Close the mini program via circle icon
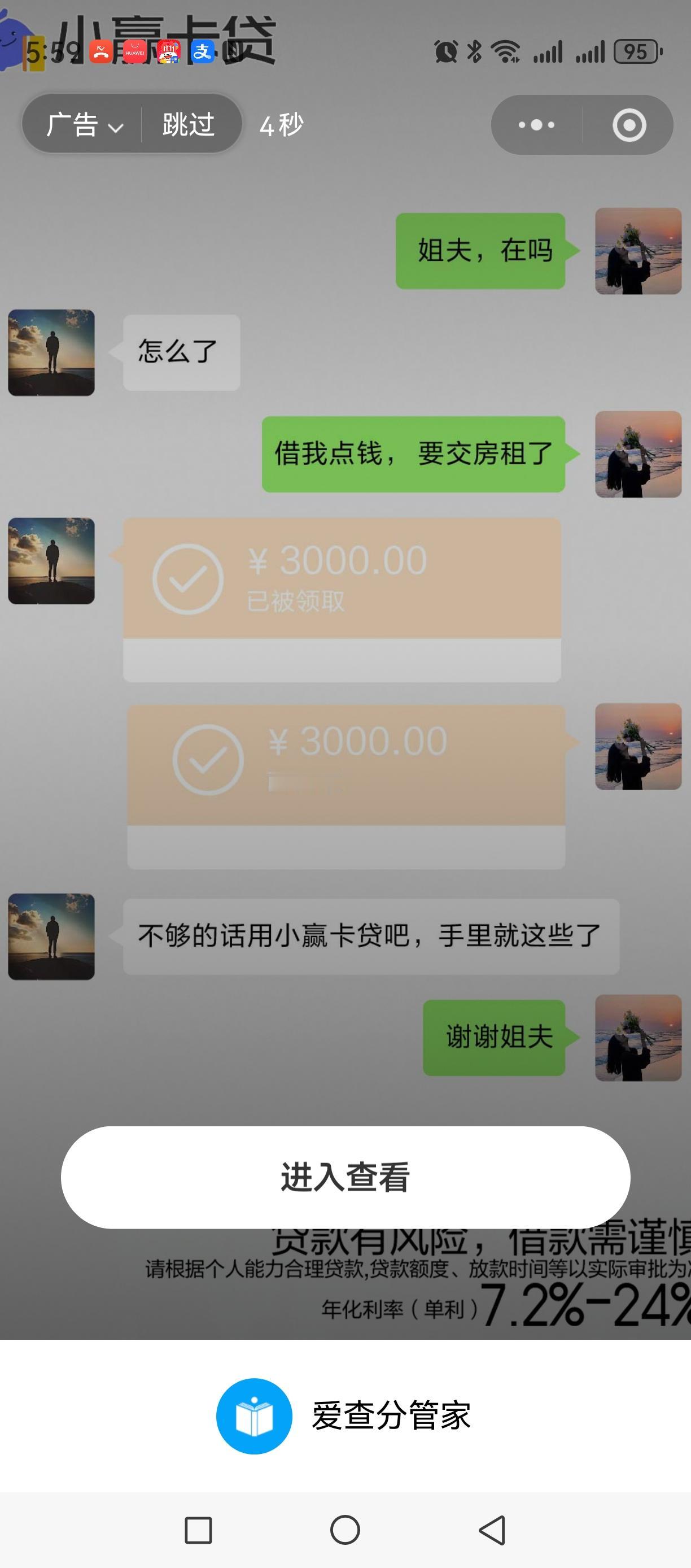691x1568 pixels. (x=628, y=125)
